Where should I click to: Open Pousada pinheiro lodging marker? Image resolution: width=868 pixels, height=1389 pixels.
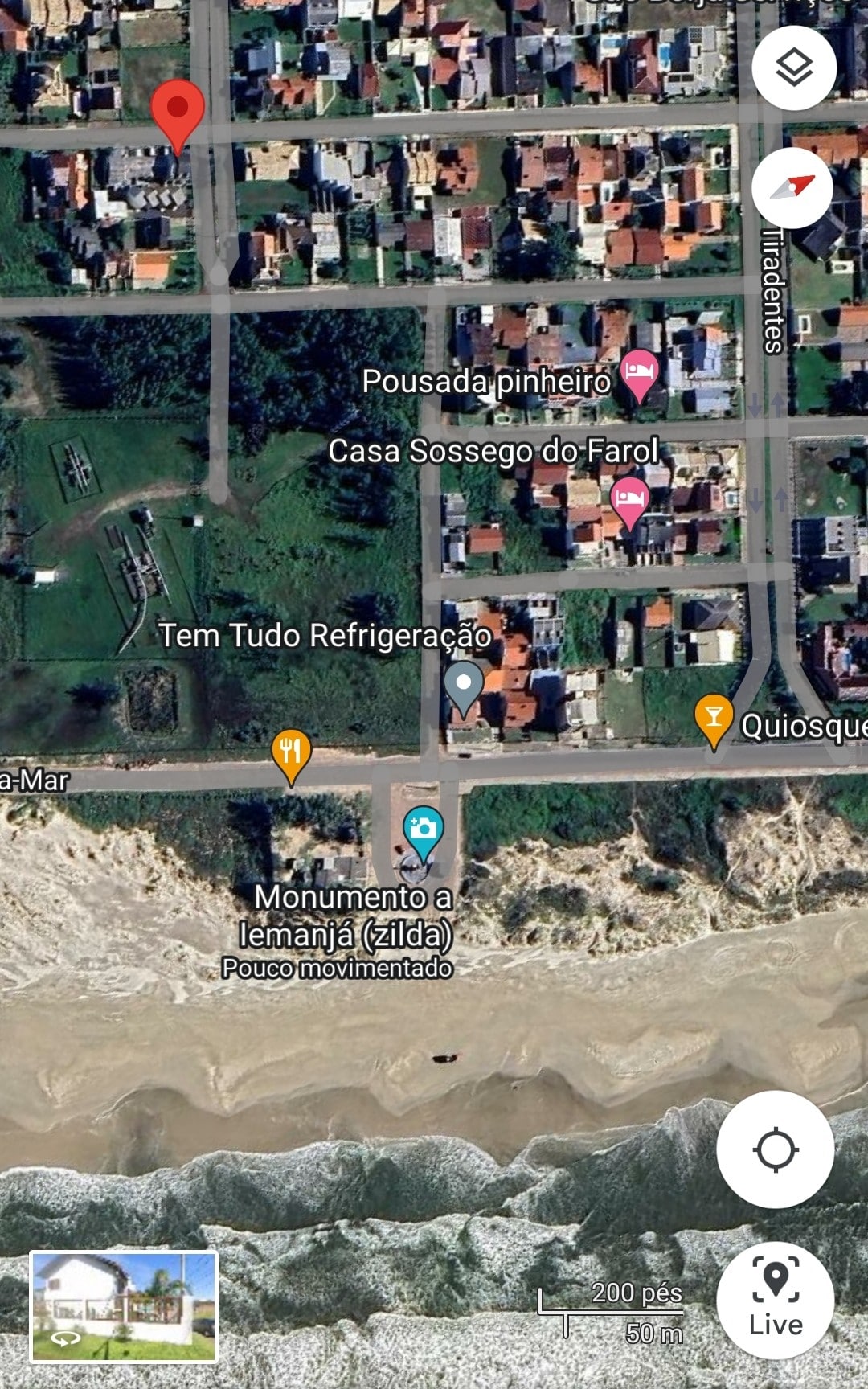point(640,372)
